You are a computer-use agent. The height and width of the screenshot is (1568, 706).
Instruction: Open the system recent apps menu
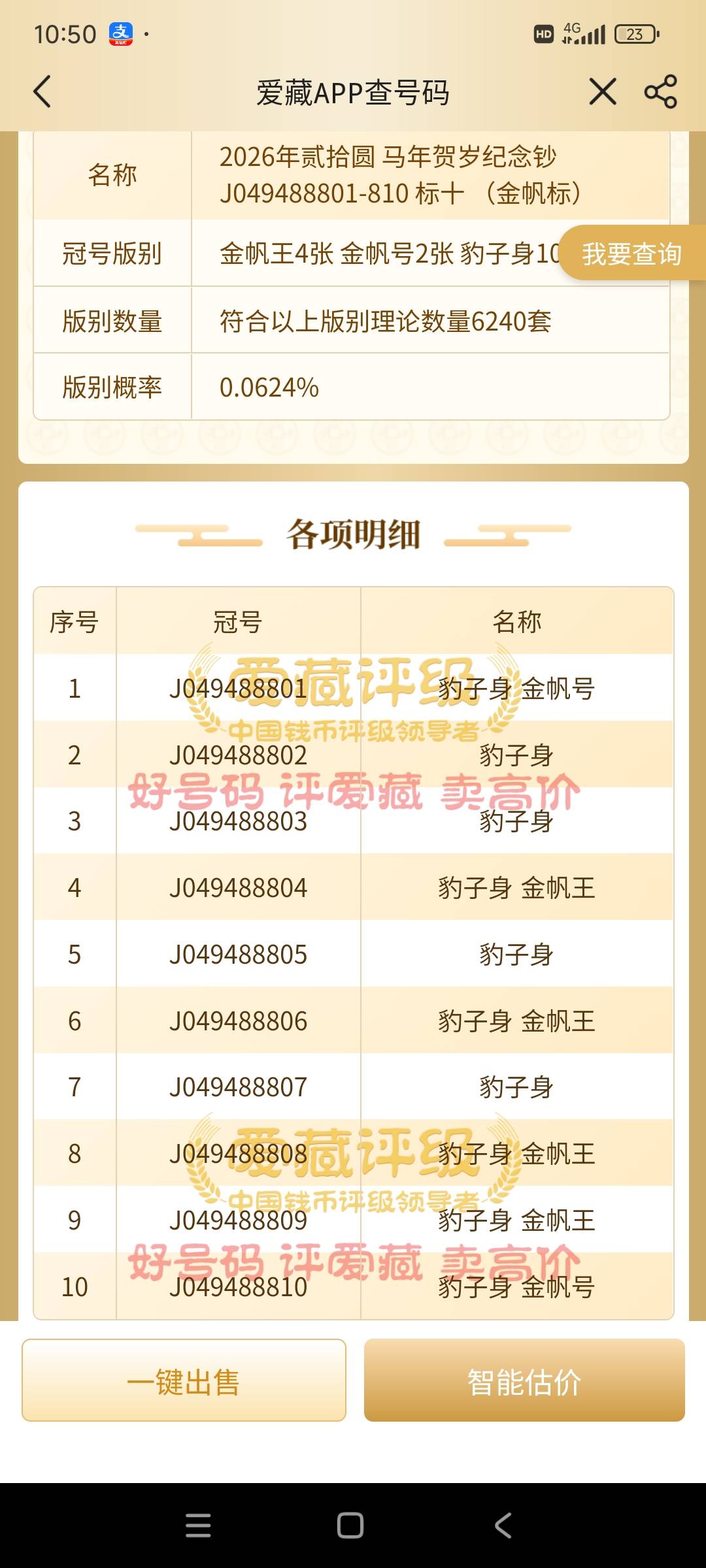click(x=198, y=1526)
